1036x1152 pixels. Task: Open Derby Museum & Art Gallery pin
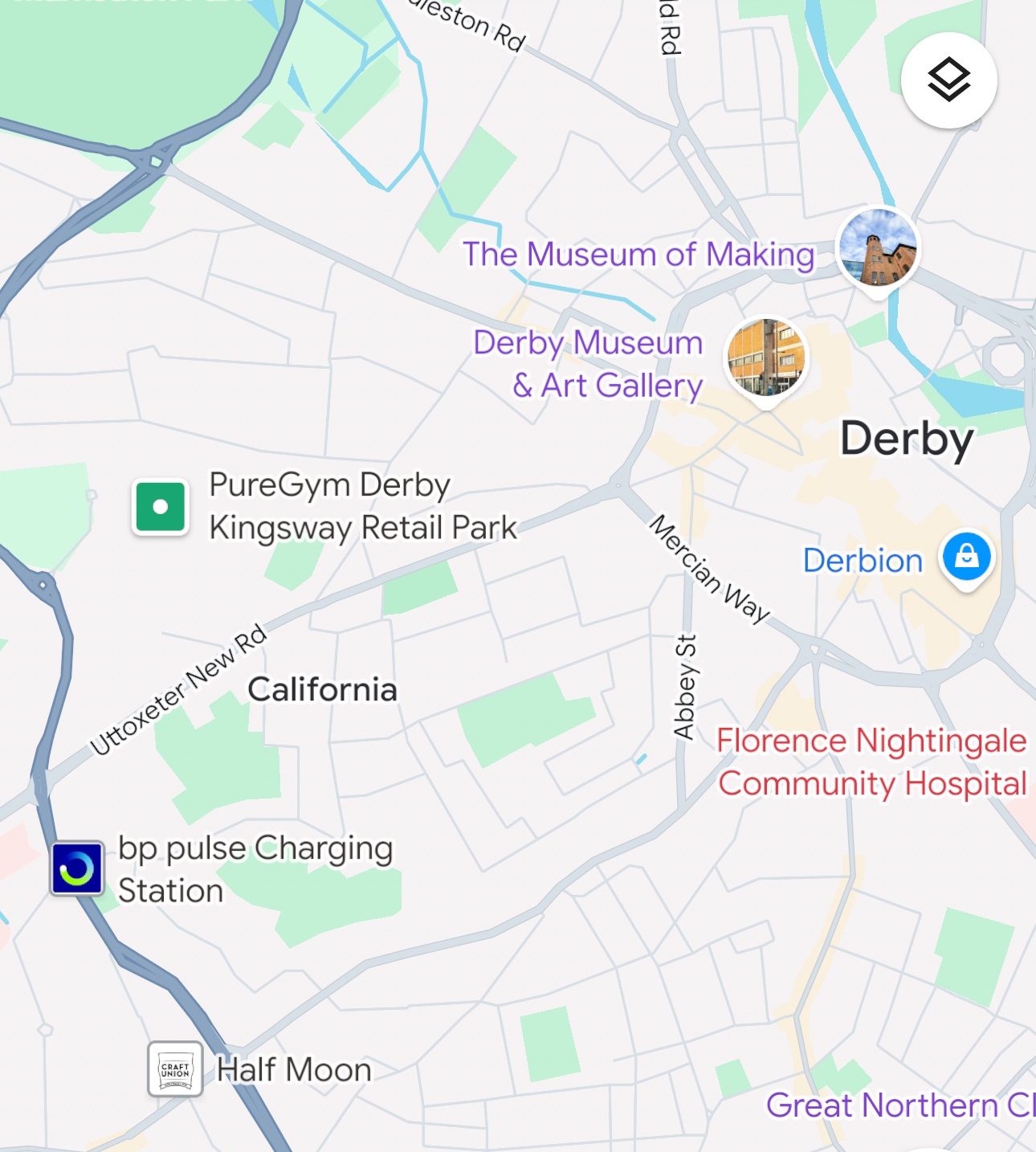pos(766,357)
